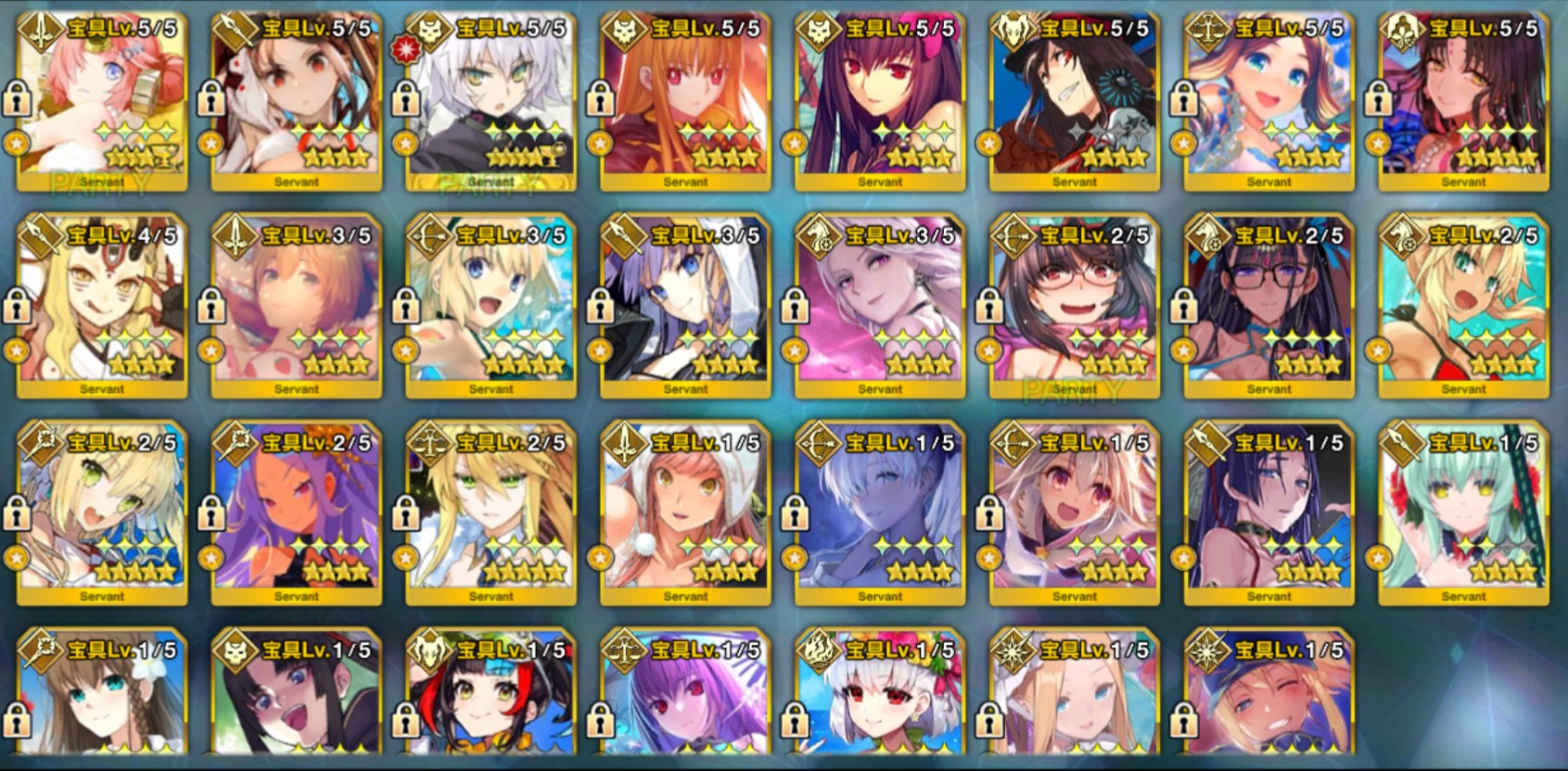The width and height of the screenshot is (1568, 771).
Task: Choose the blue-toned white-haired archer card
Action: 880,515
